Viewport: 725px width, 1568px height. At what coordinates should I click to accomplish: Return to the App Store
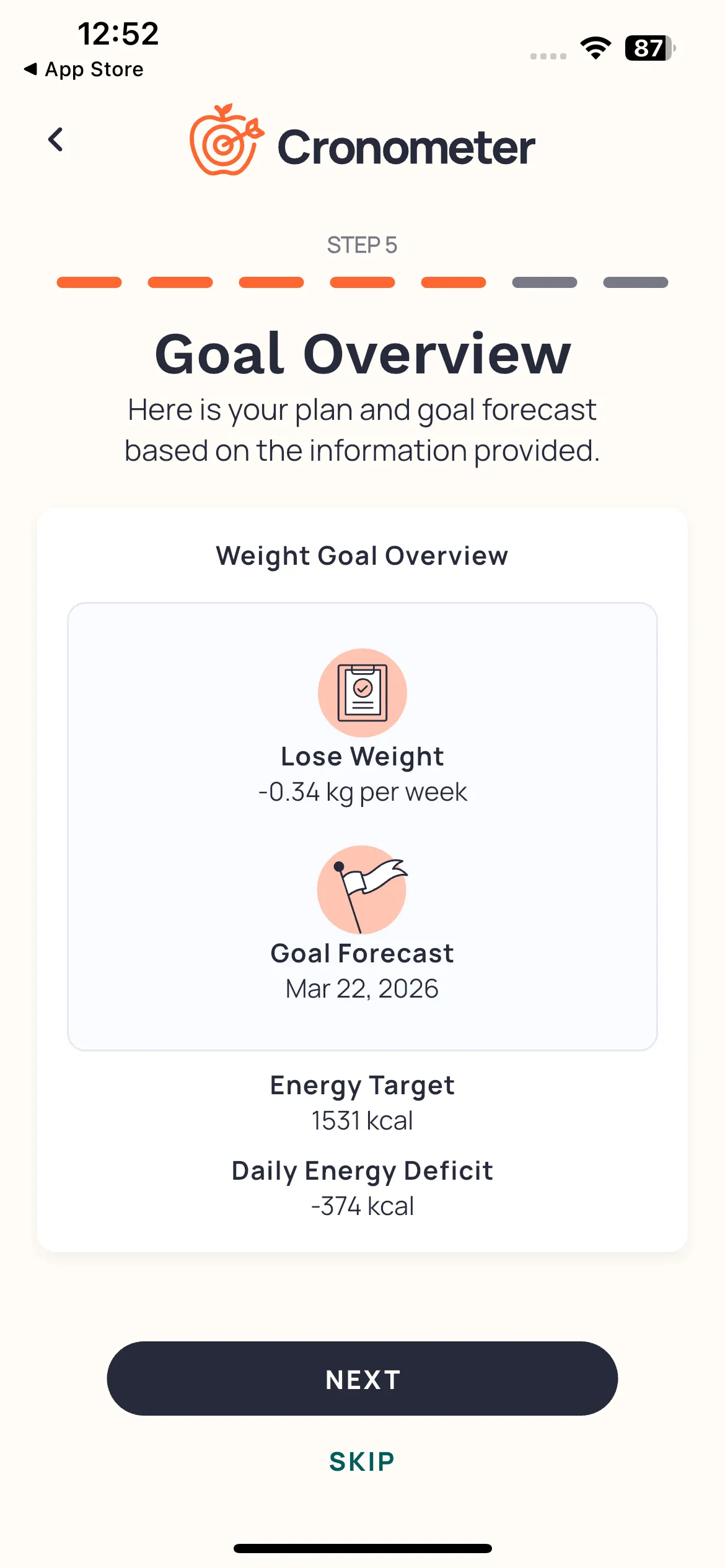(x=84, y=69)
